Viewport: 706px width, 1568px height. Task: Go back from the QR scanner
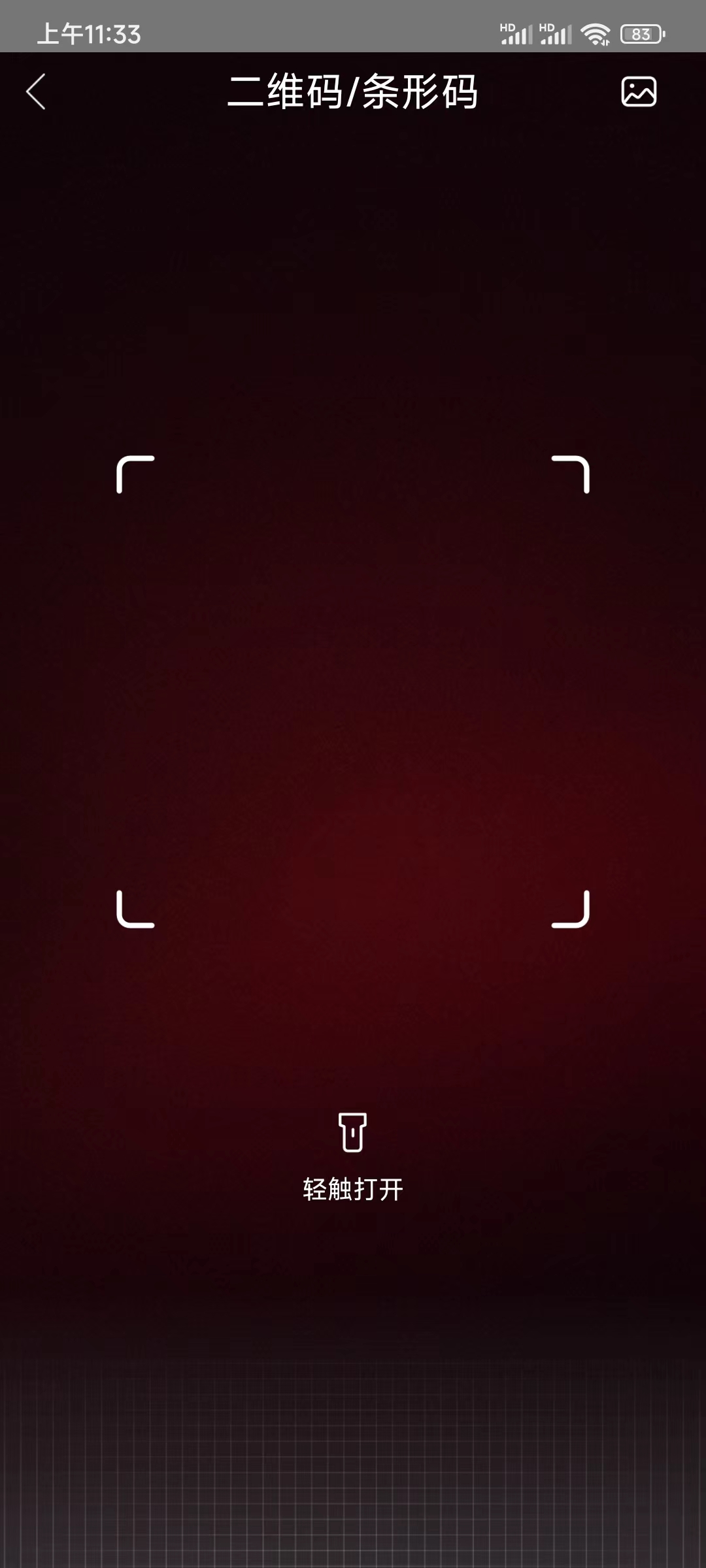36,91
